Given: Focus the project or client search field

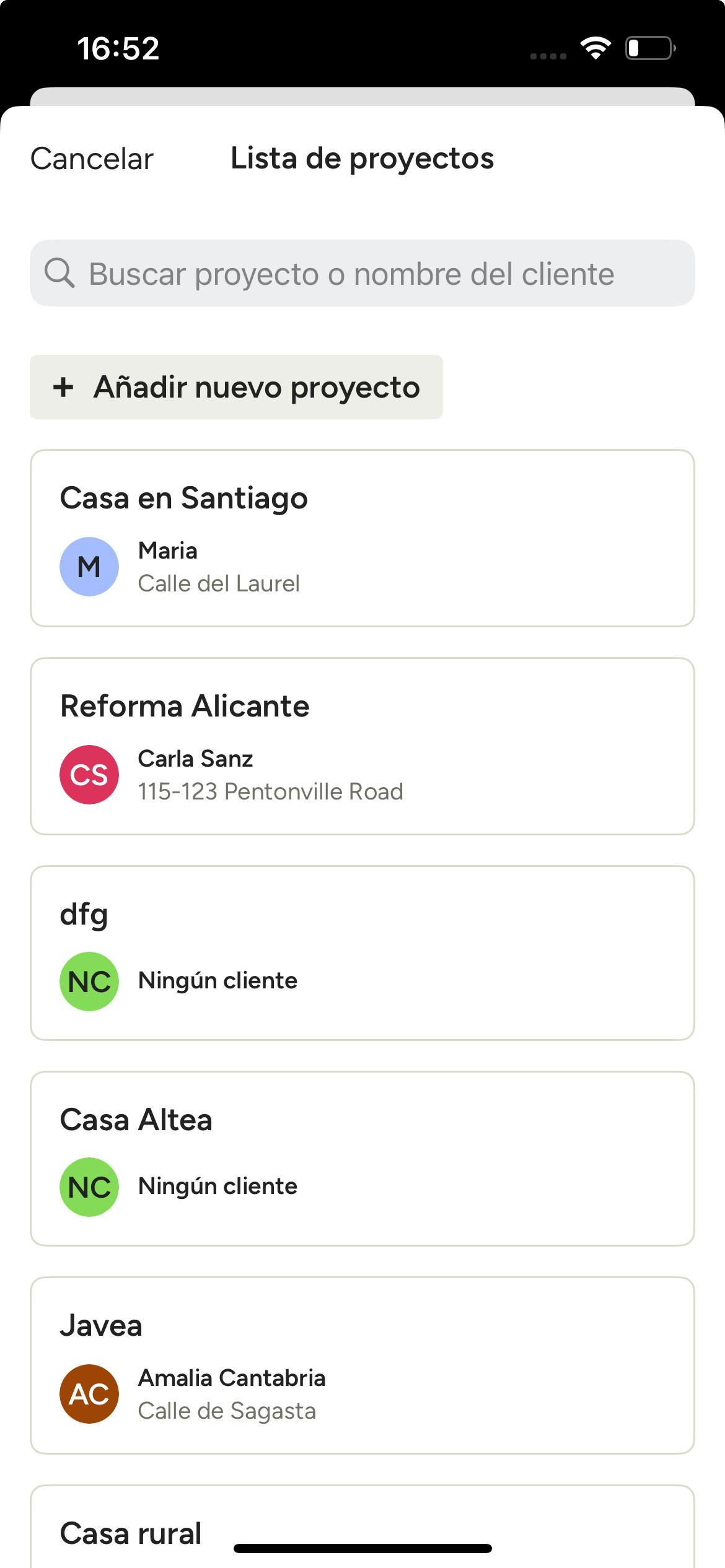Looking at the screenshot, I should tap(362, 274).
